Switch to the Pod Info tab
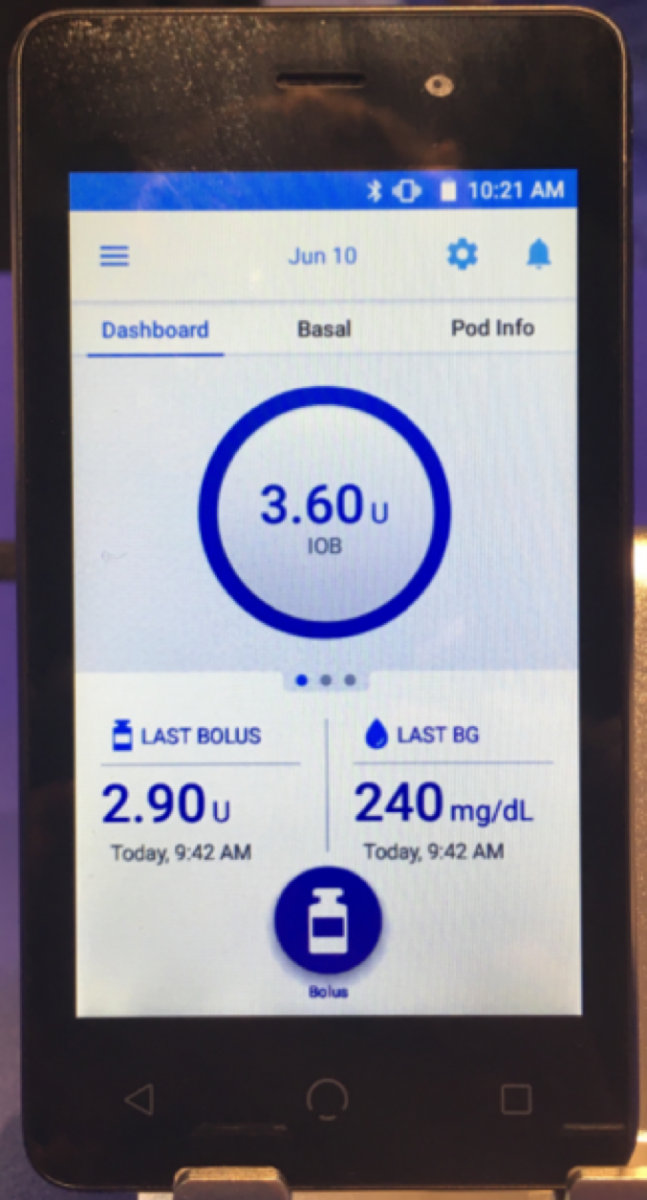 (x=492, y=328)
